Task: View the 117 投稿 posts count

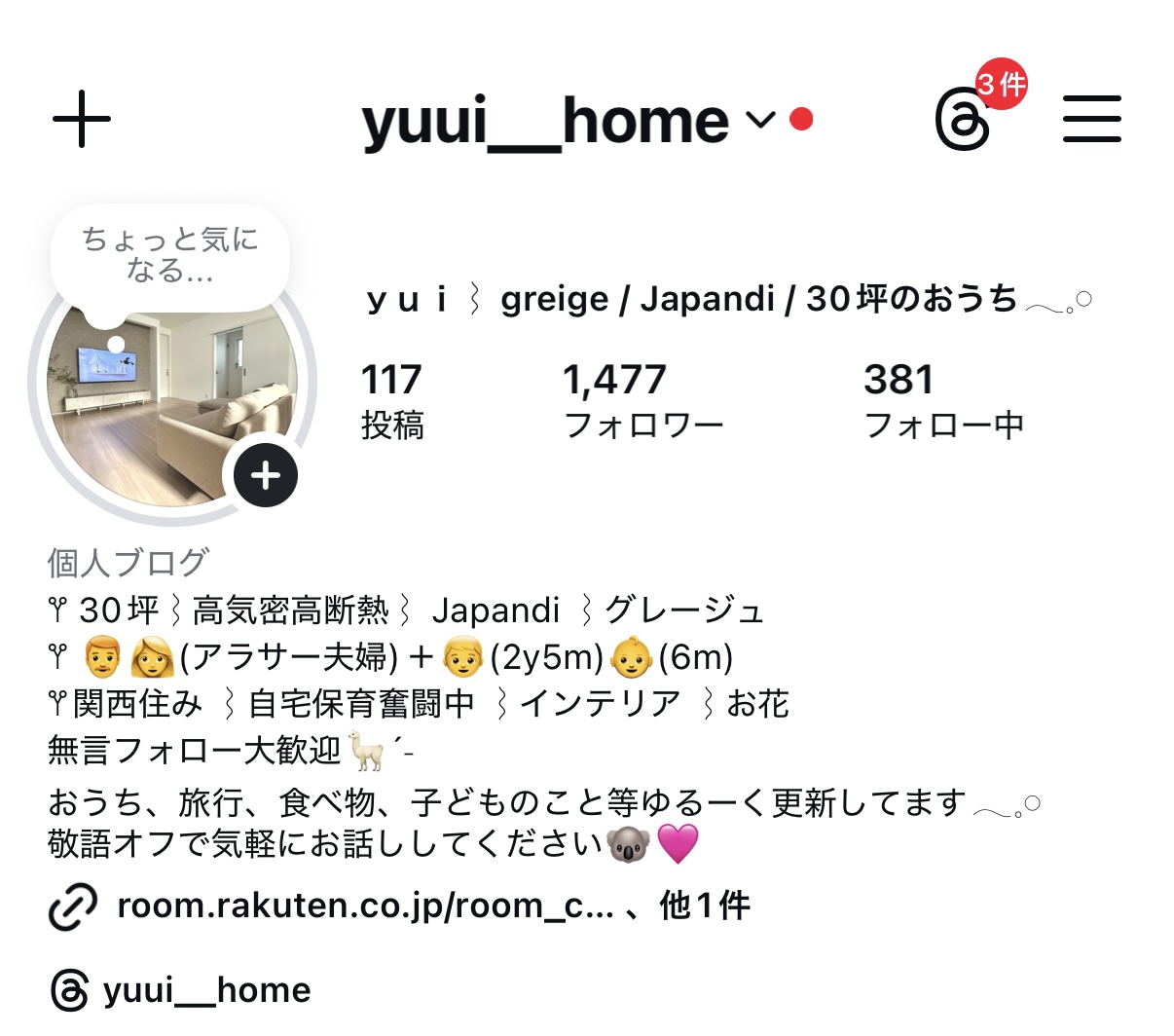Action: [392, 400]
